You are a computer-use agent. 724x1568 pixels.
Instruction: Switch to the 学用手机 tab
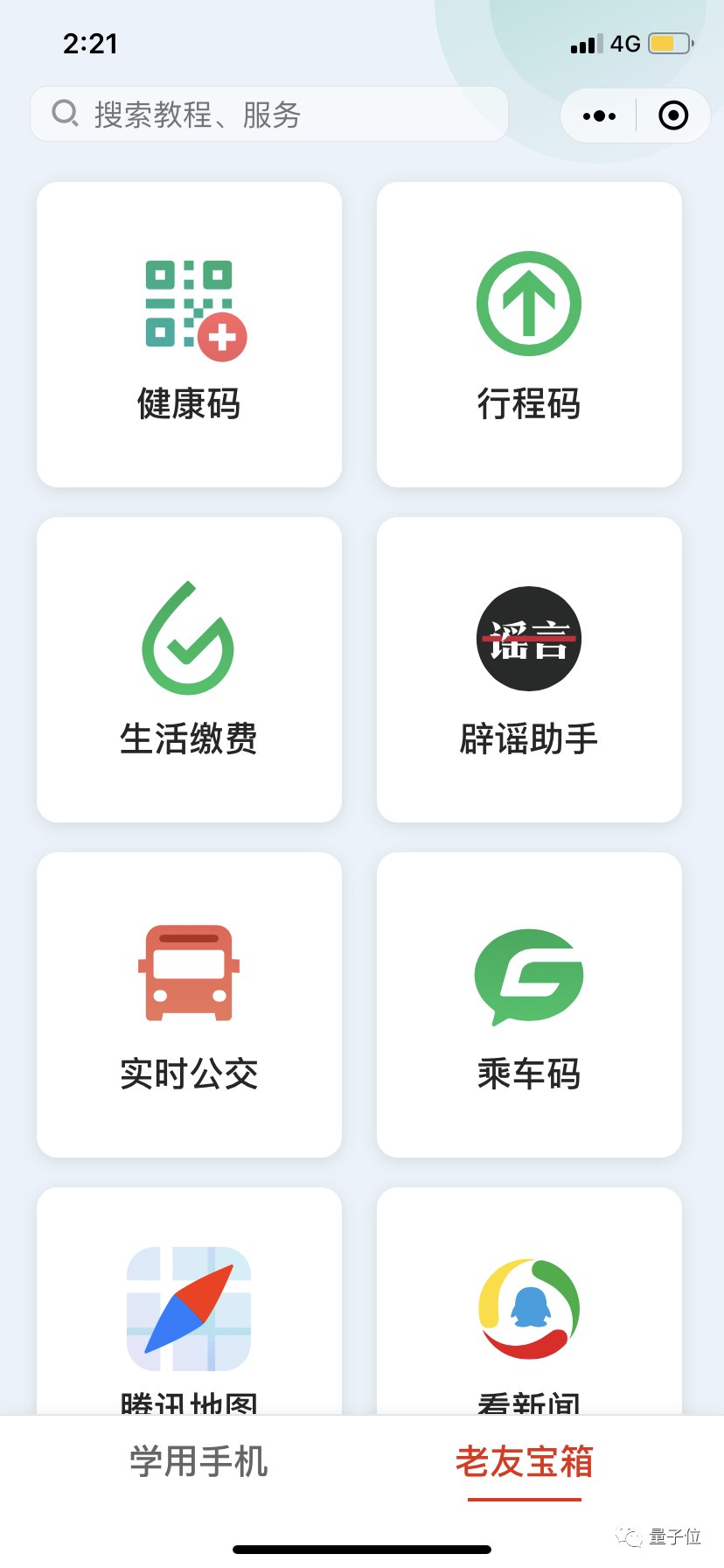point(198,1462)
